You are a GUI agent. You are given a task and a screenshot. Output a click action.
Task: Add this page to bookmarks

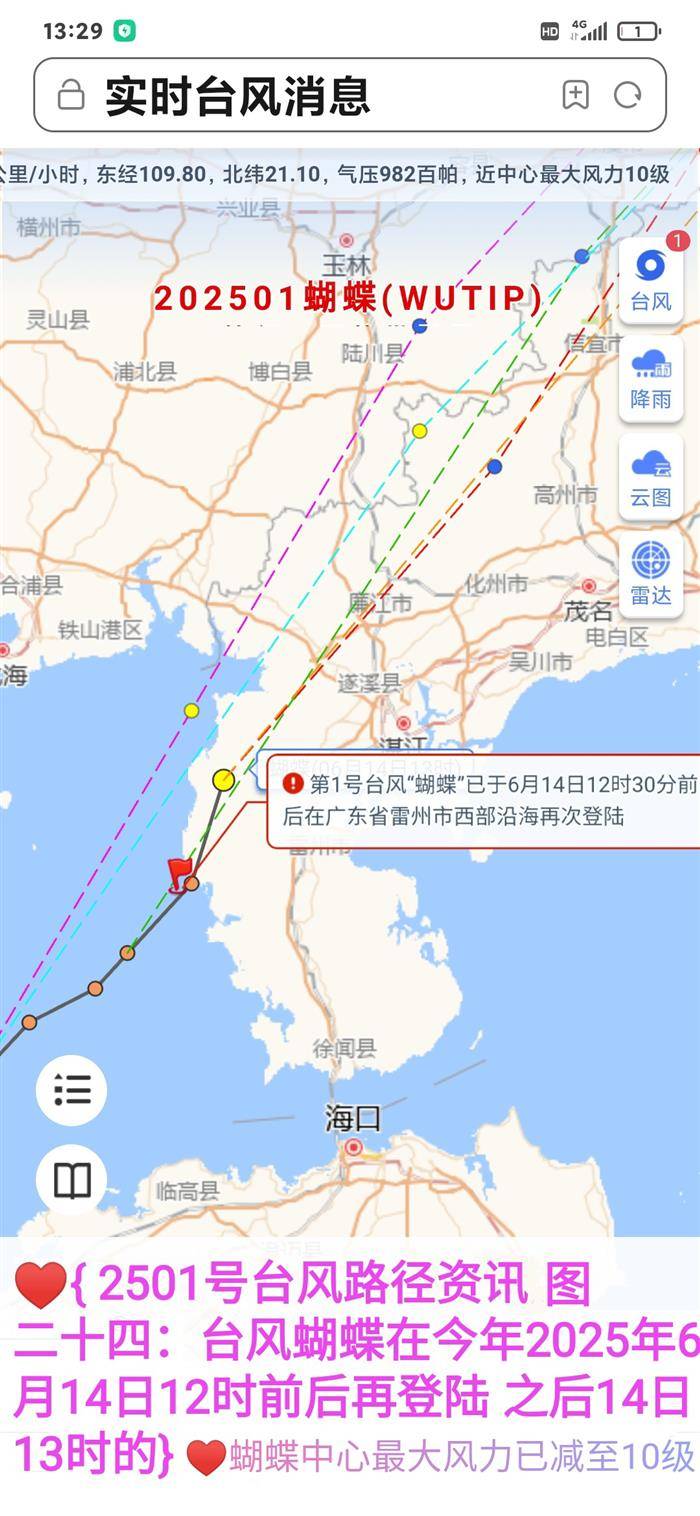pyautogui.click(x=575, y=95)
